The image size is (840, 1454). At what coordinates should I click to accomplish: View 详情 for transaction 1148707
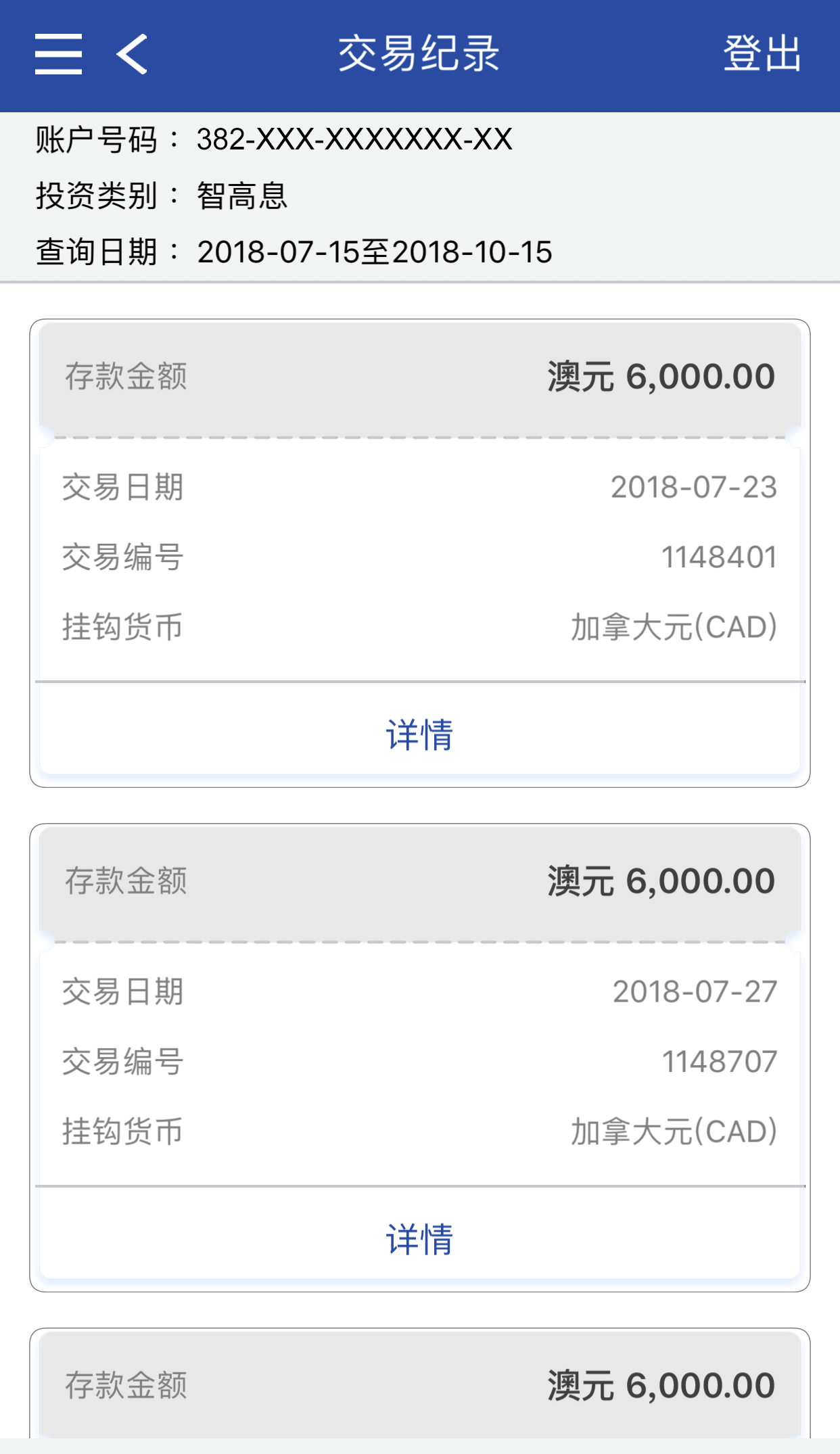pyautogui.click(x=419, y=1239)
